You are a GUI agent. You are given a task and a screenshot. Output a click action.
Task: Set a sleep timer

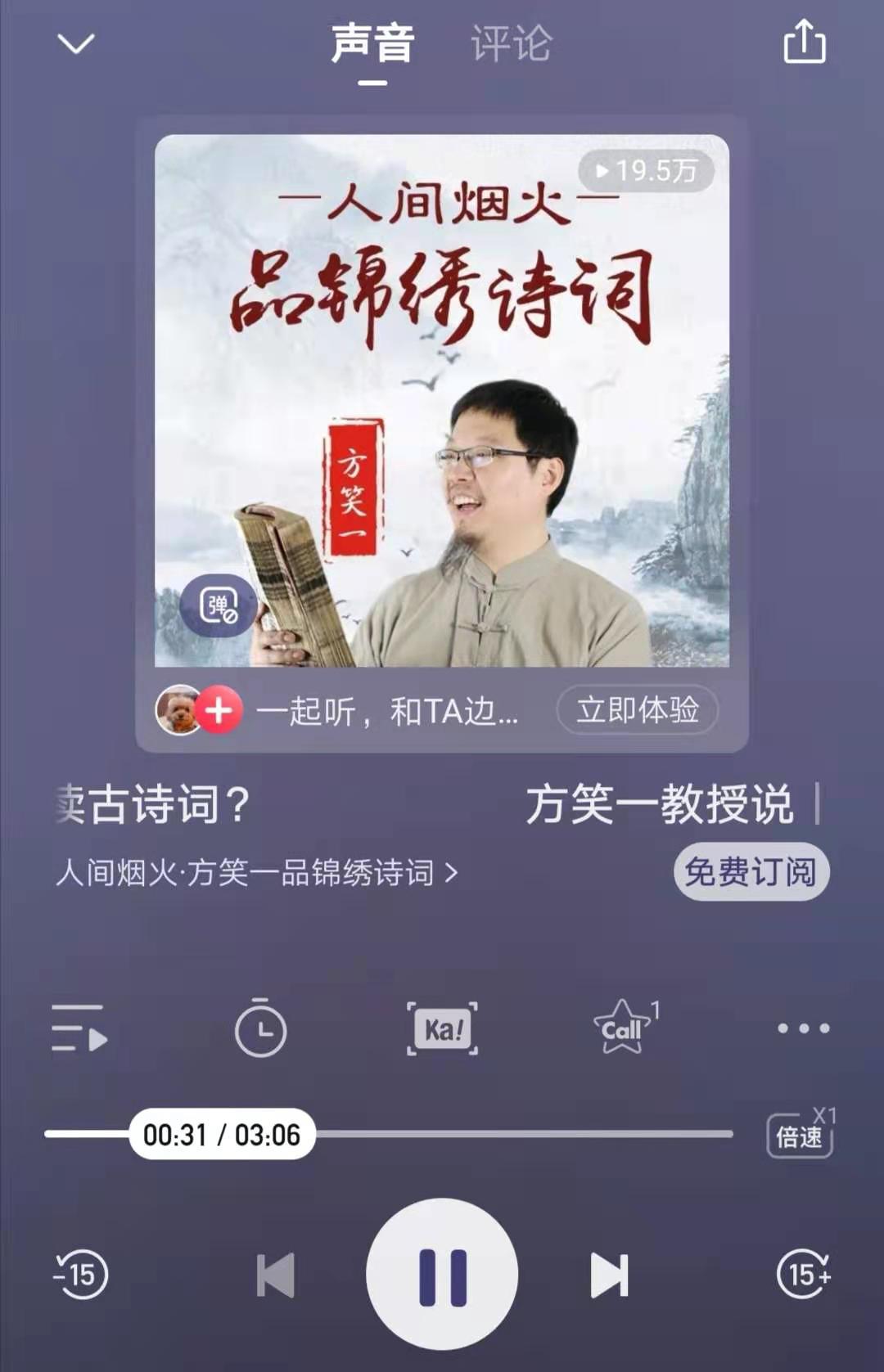pos(260,1028)
